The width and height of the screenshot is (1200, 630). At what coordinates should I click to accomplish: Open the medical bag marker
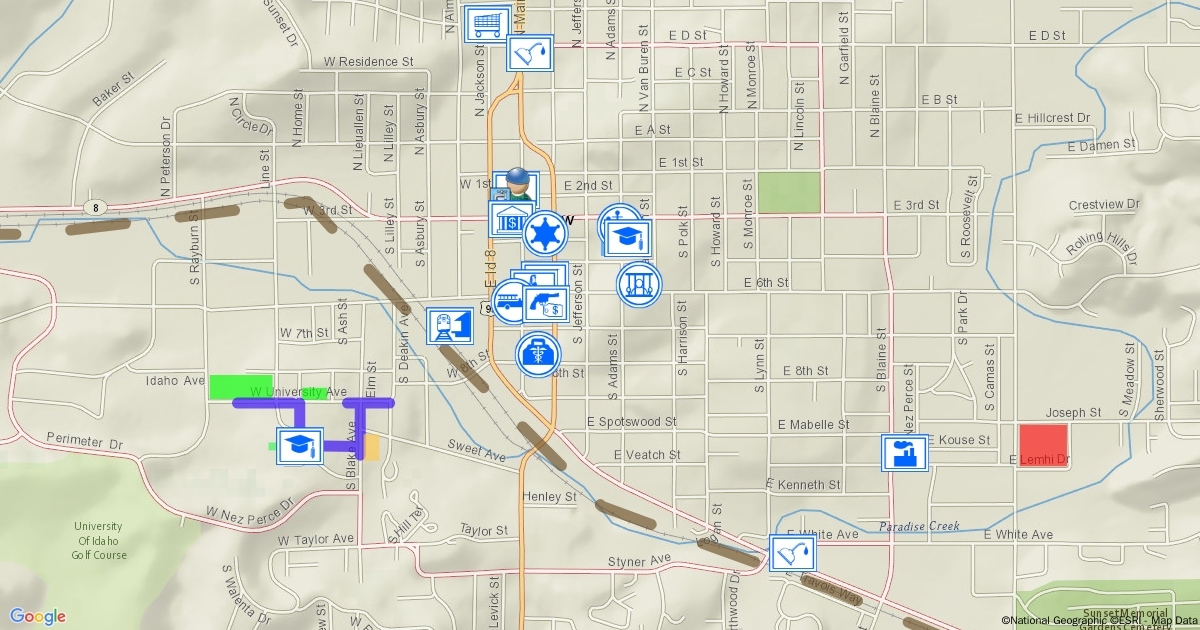click(538, 354)
